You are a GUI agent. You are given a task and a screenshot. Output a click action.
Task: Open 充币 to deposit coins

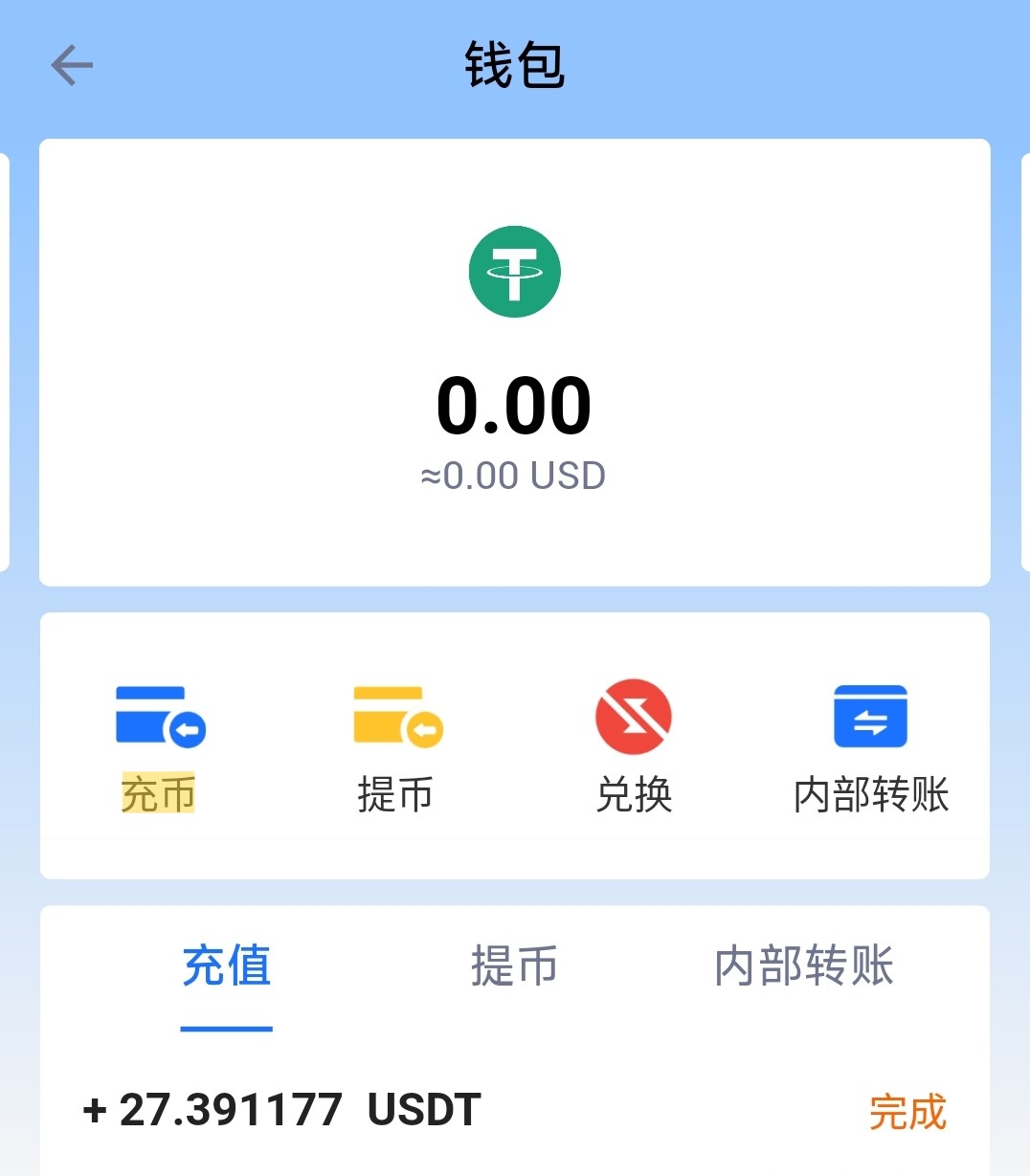click(x=159, y=746)
